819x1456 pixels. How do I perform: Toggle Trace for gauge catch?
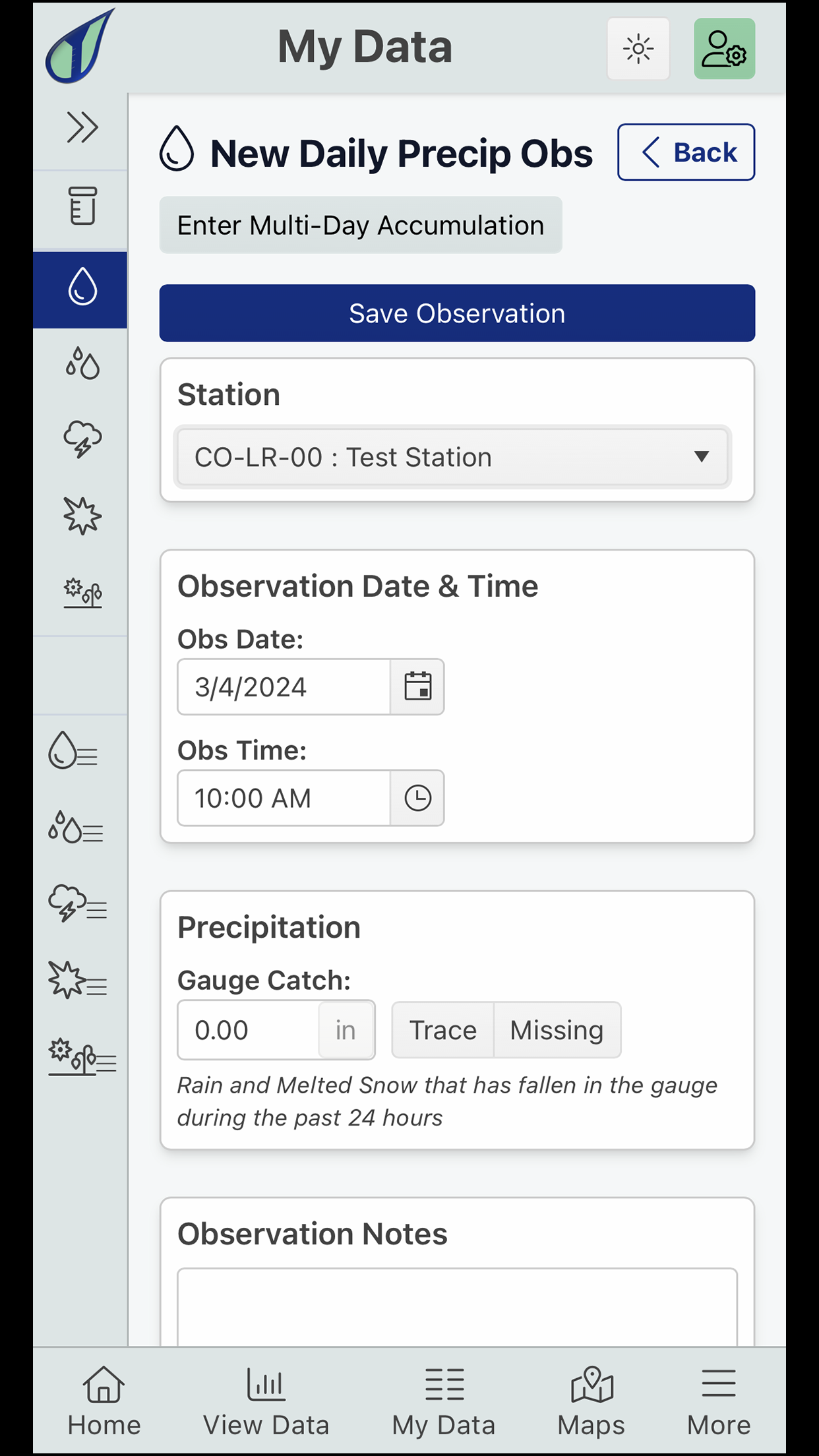coord(442,1029)
